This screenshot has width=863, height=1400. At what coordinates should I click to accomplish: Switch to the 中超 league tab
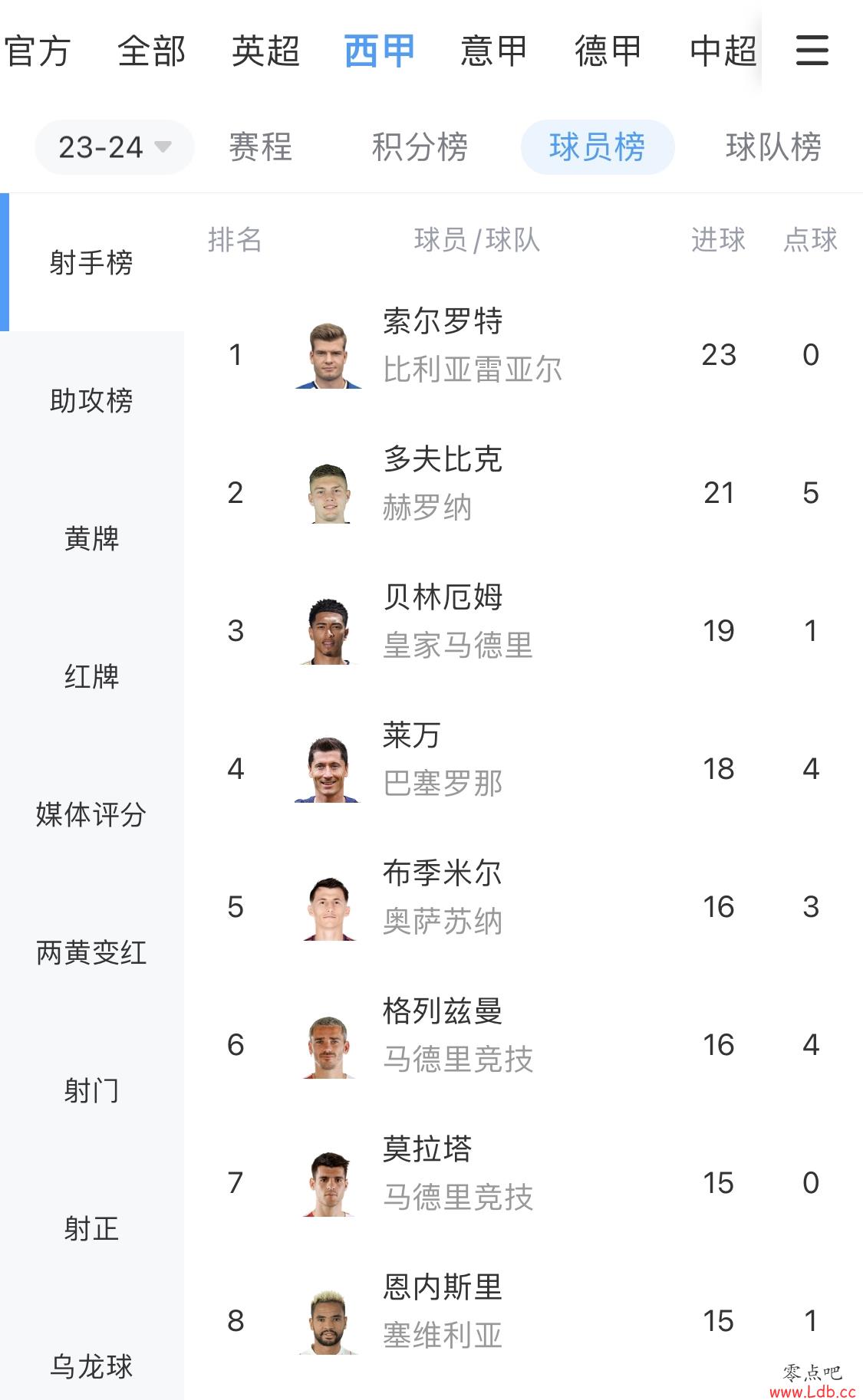coord(723,51)
